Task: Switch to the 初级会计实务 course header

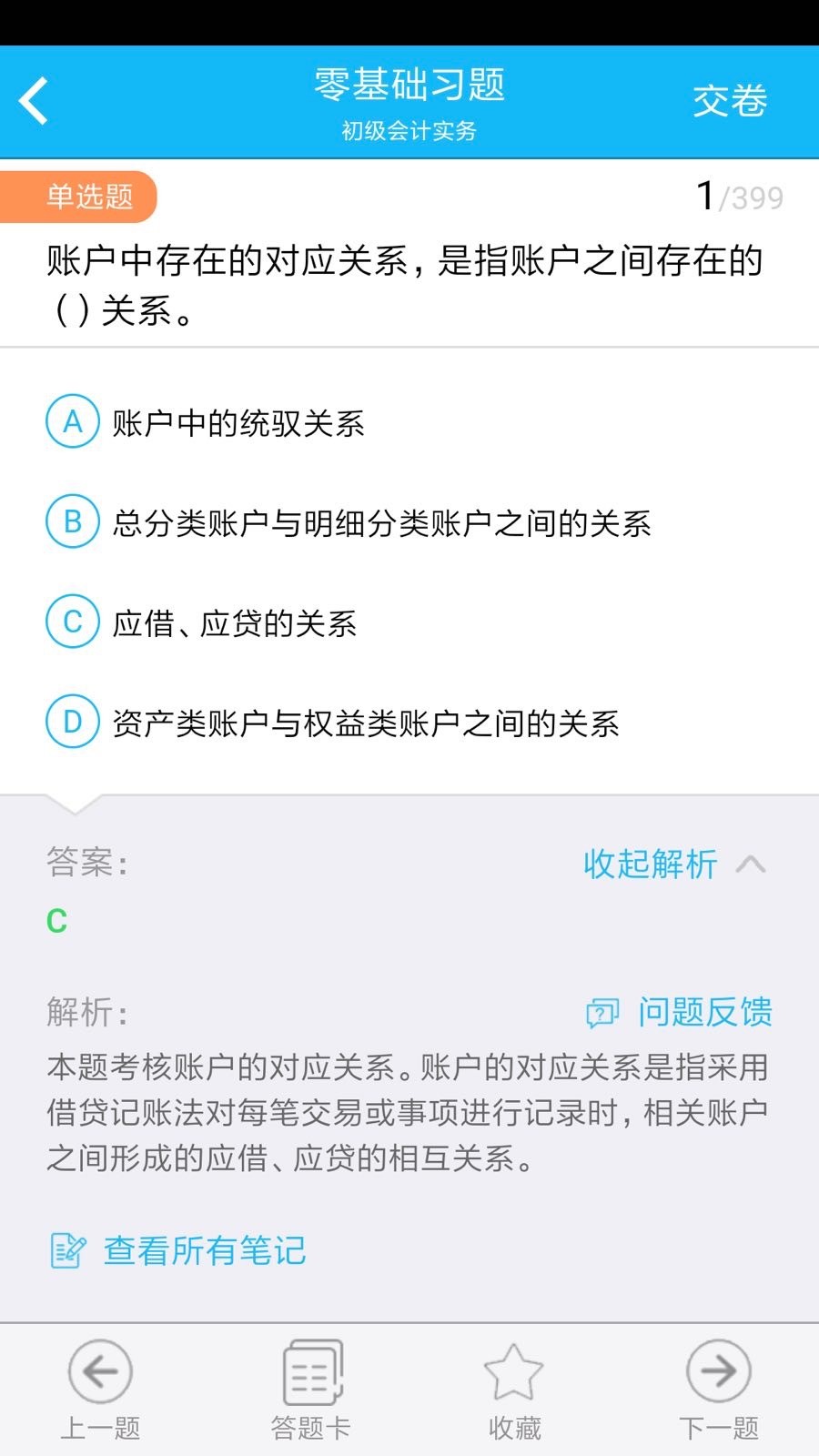Action: (x=409, y=130)
